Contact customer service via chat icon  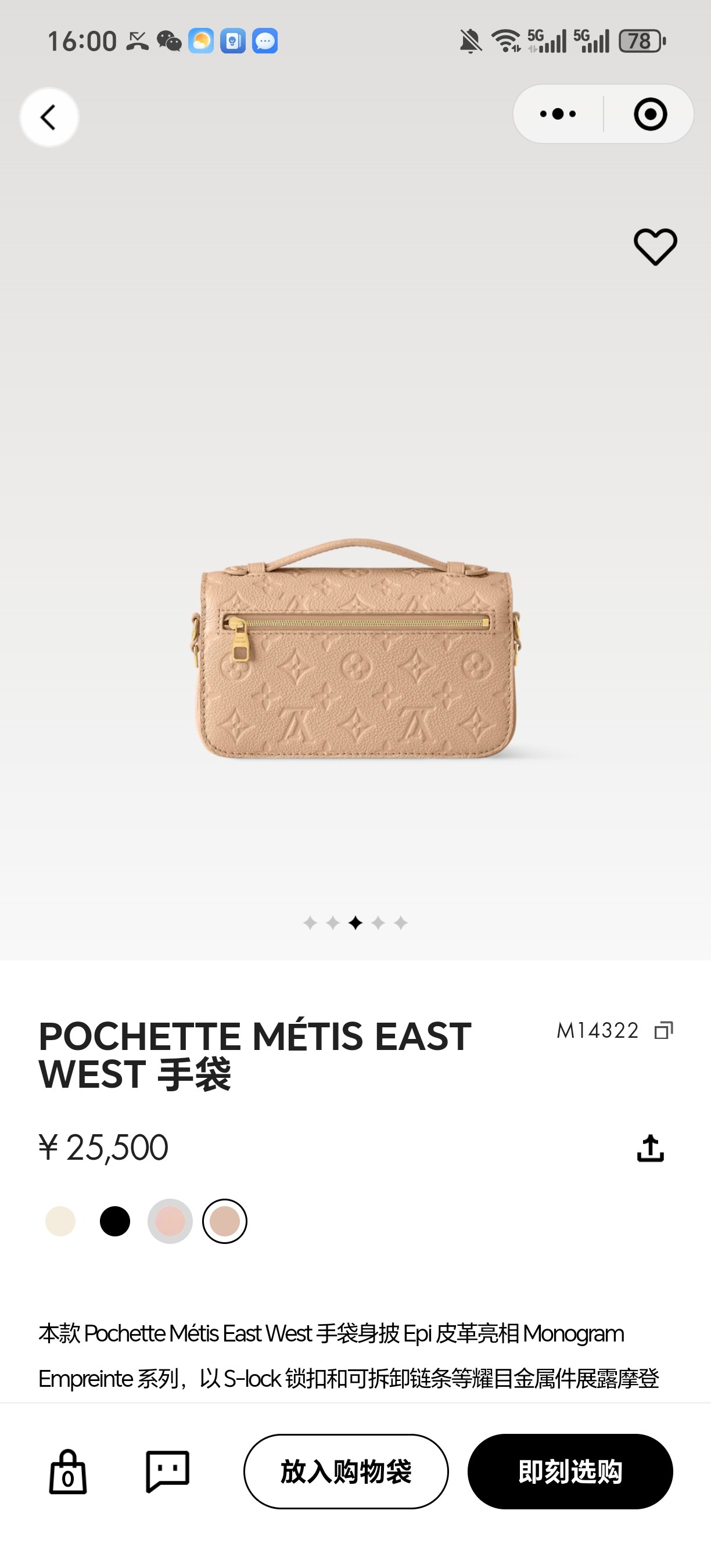(167, 1472)
